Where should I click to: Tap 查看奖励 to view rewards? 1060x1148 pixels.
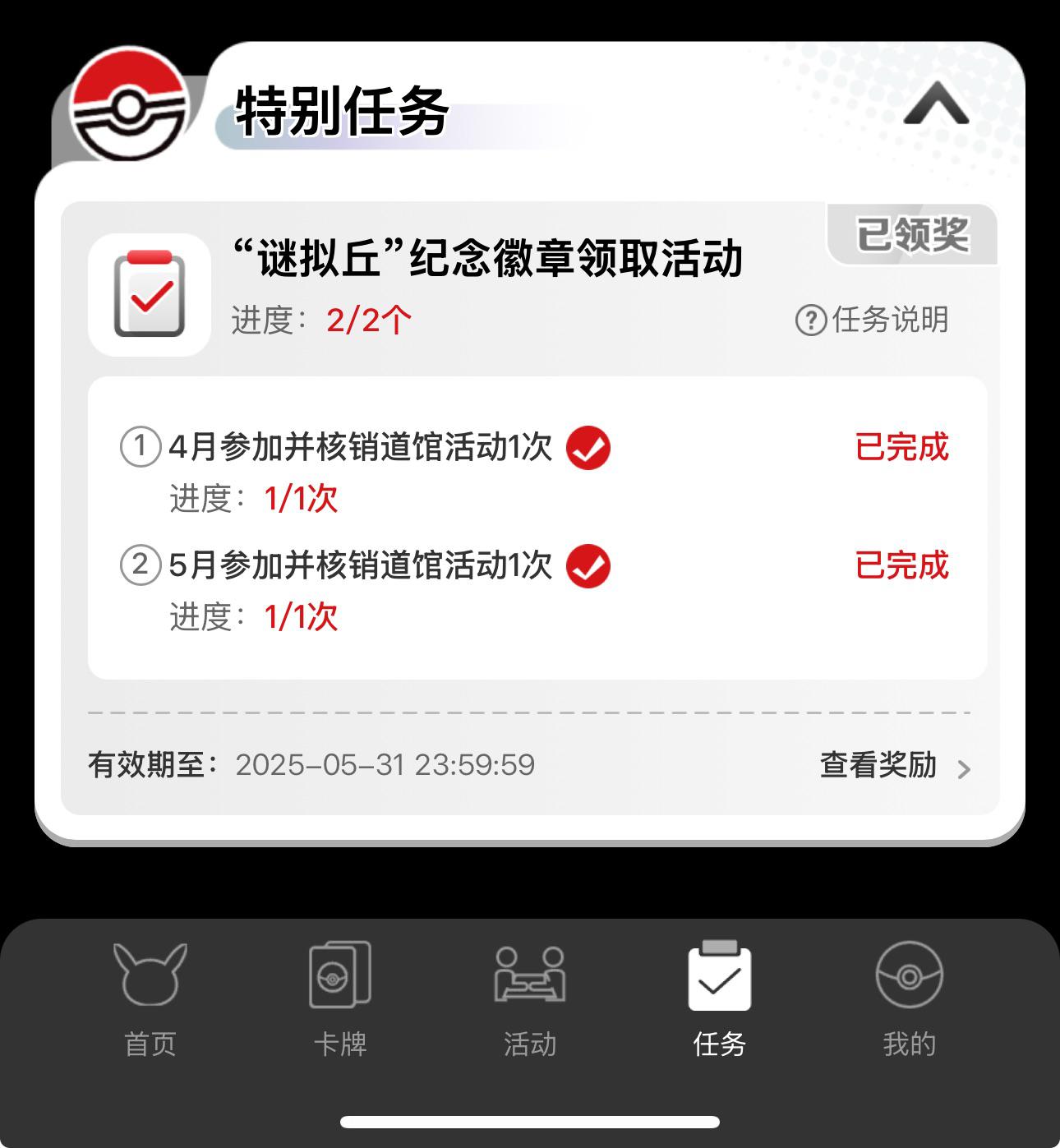(x=894, y=765)
